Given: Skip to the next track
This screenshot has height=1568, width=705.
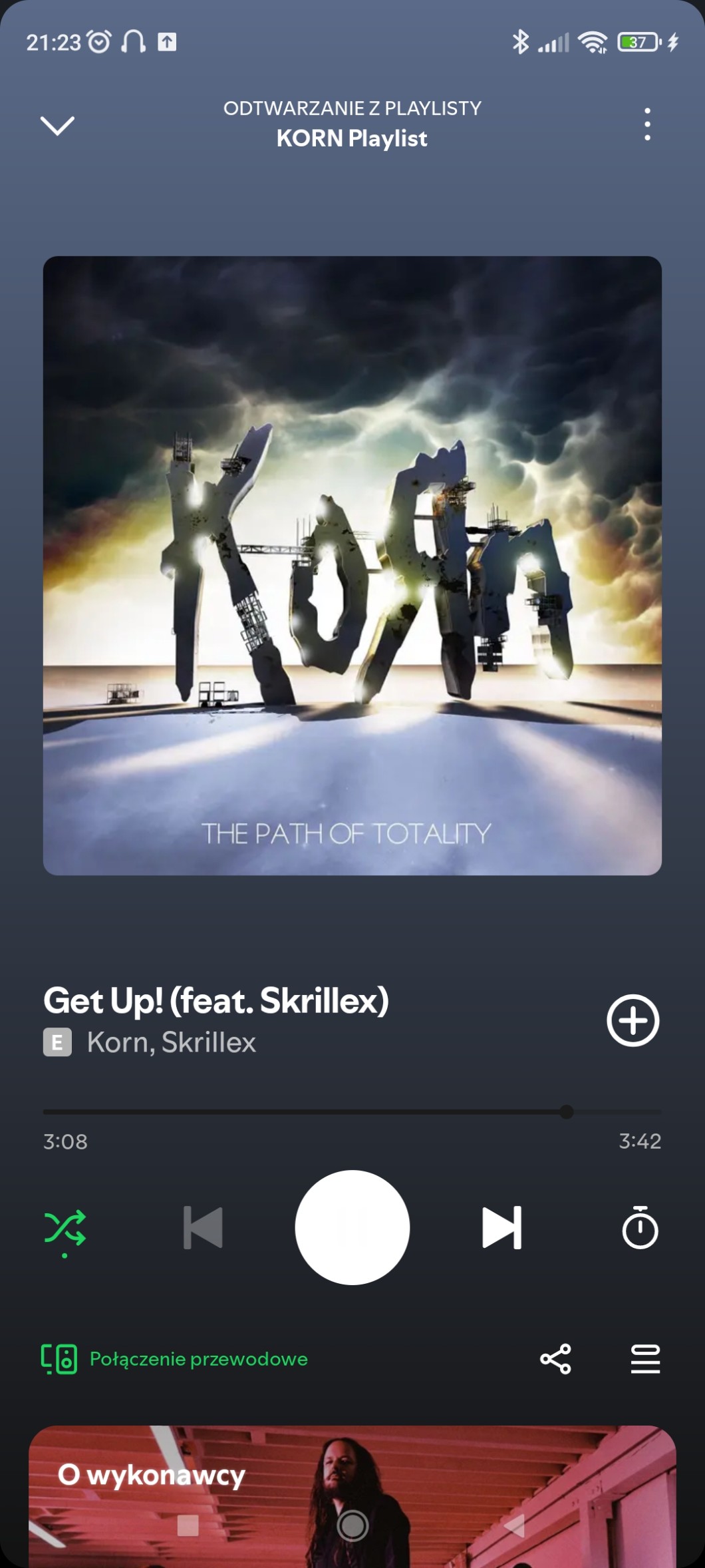Looking at the screenshot, I should 502,1227.
